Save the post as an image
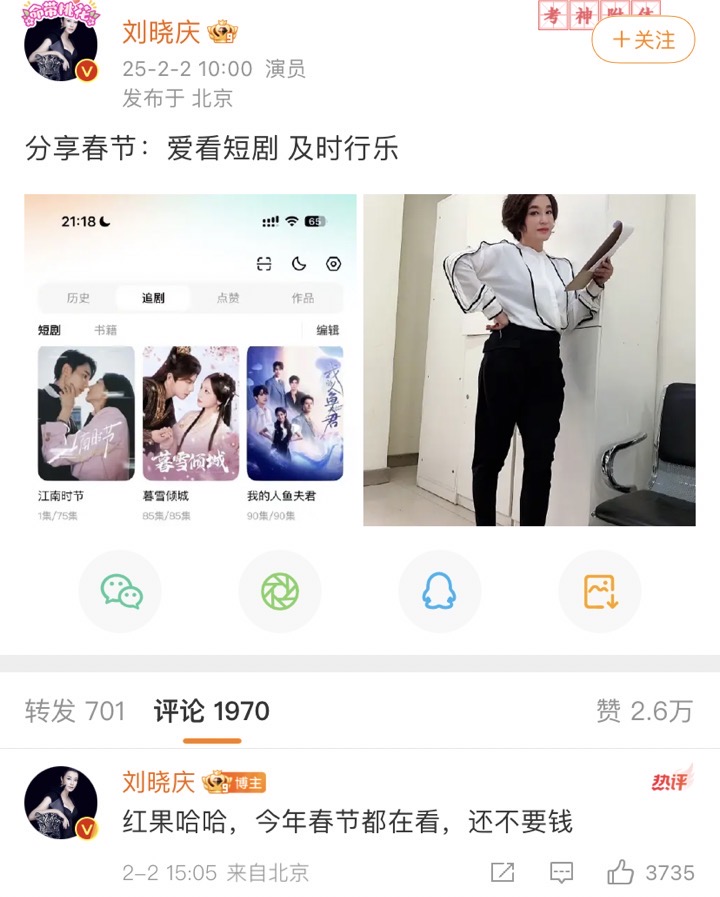The width and height of the screenshot is (720, 897). click(x=599, y=591)
